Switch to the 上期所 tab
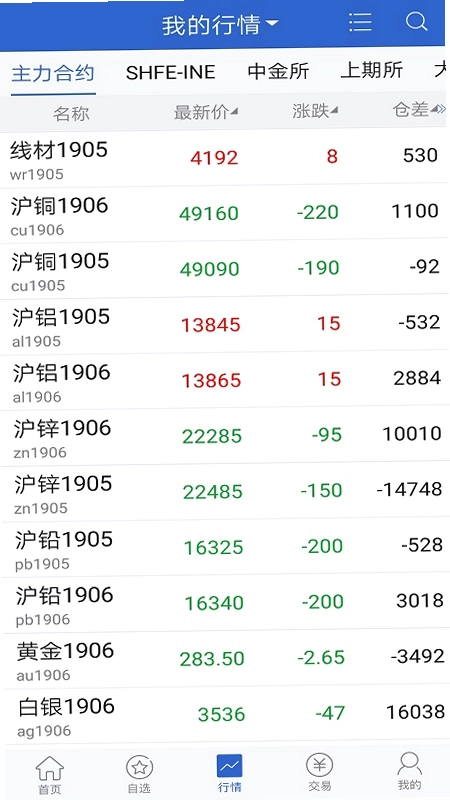This screenshot has width=450, height=800. pos(371,70)
